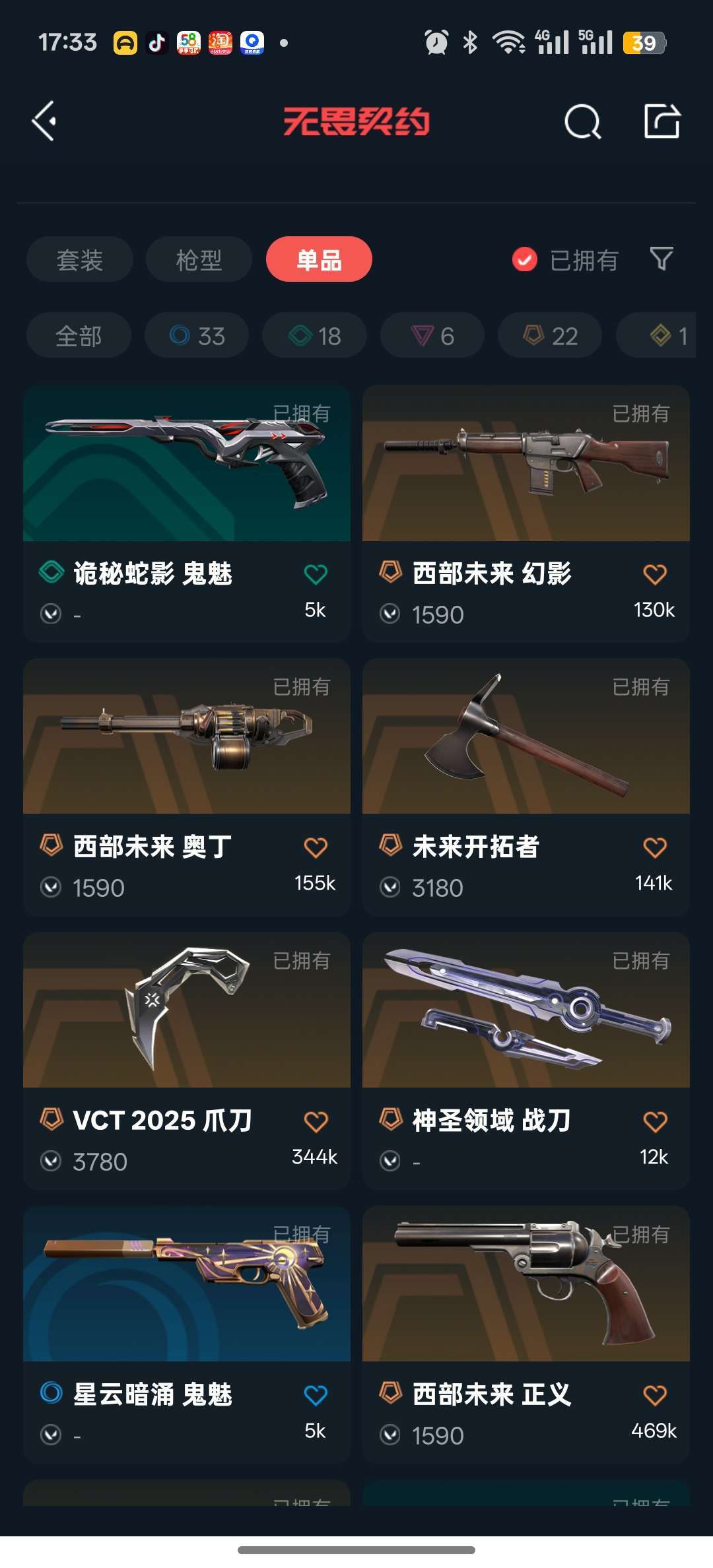This screenshot has height=1568, width=713.
Task: Open the search icon
Action: 583,121
